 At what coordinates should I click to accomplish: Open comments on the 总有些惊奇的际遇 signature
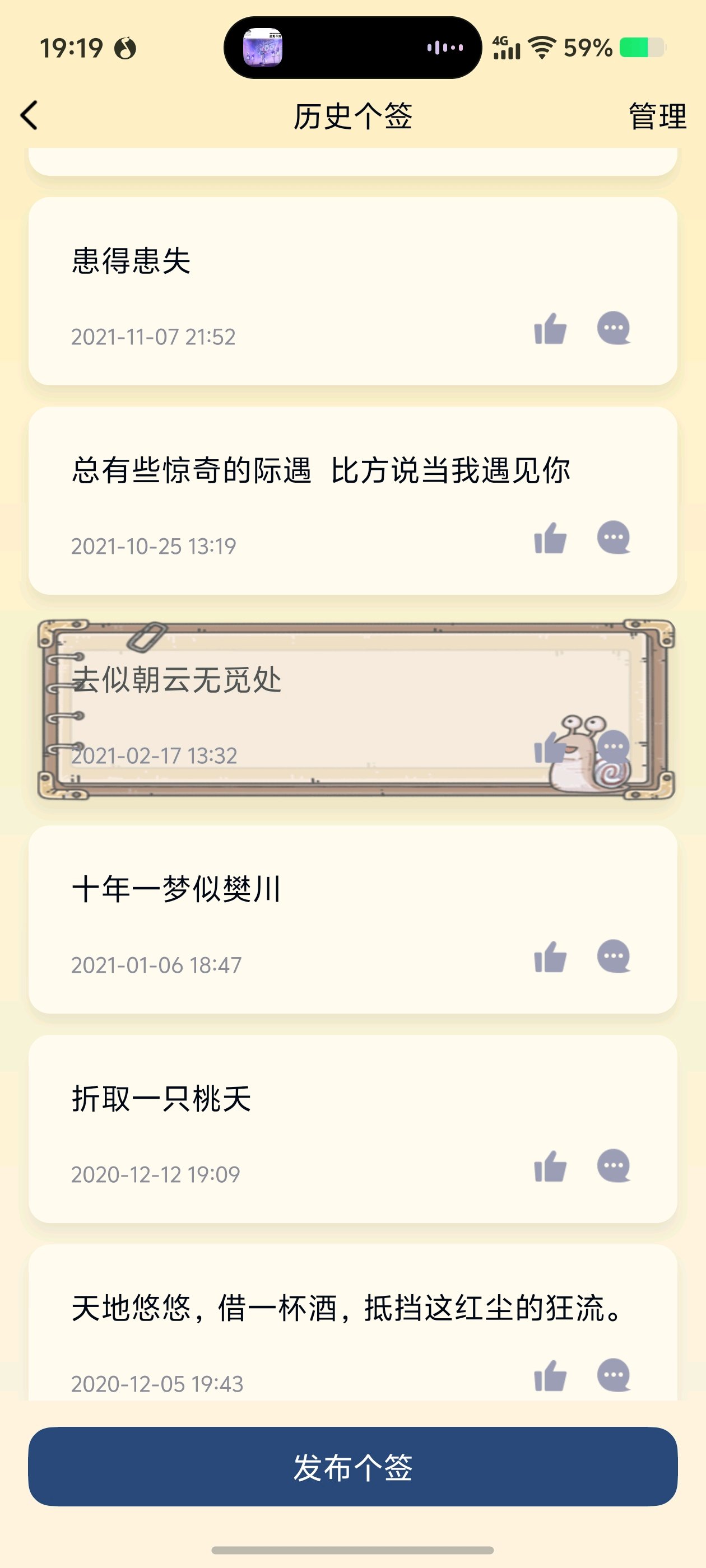click(614, 538)
